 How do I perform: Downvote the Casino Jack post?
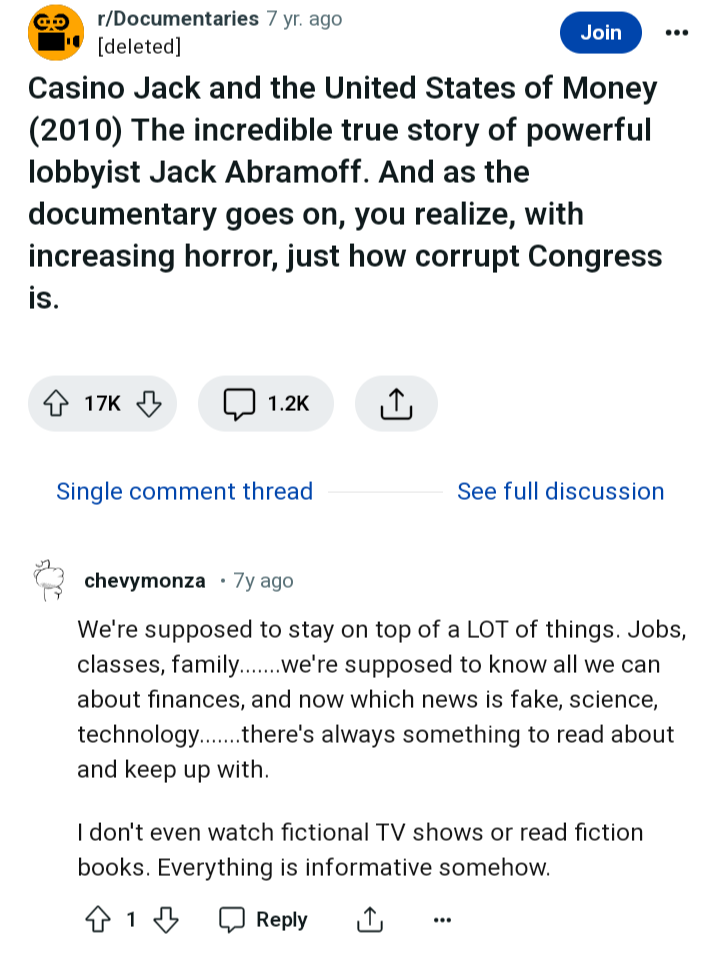(149, 403)
